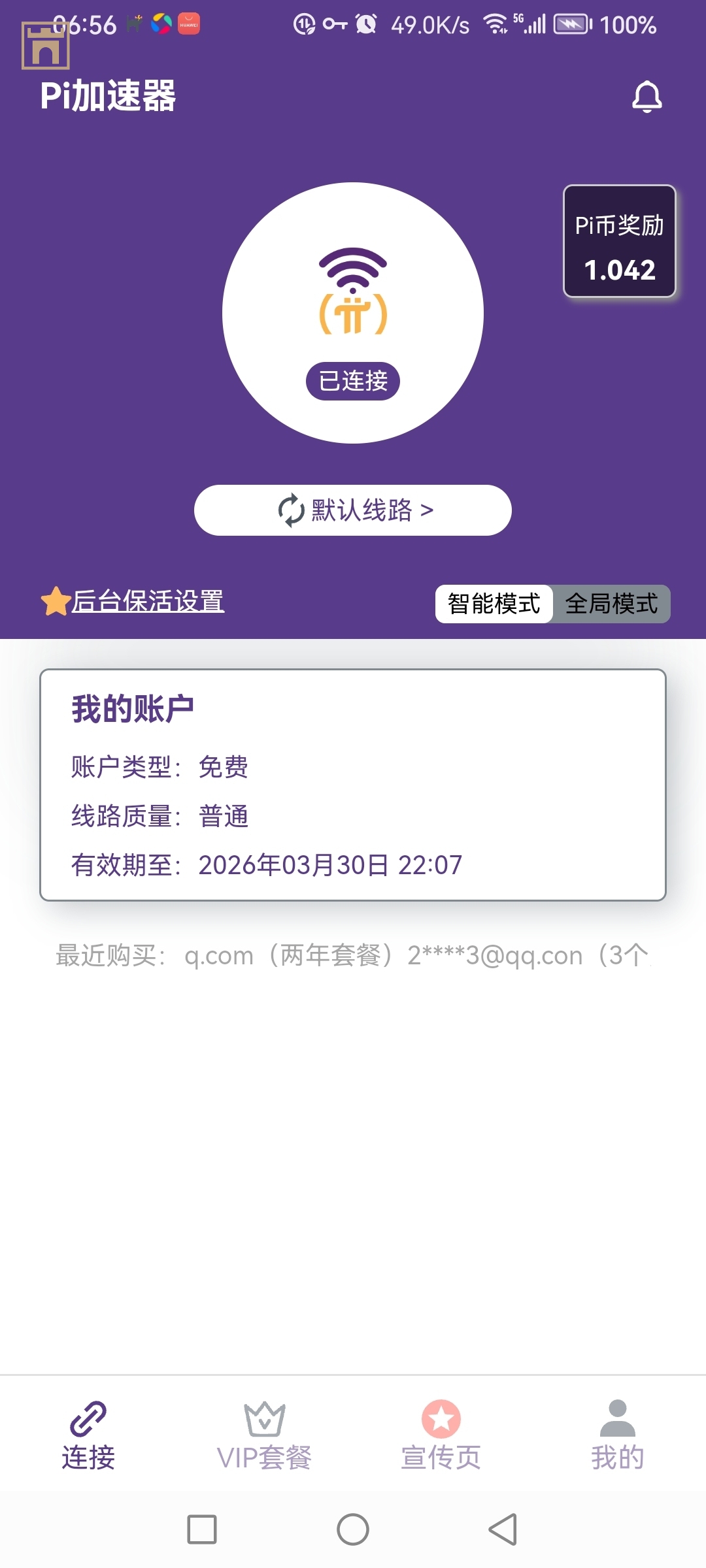Switch to 全局模式 global mode
This screenshot has width=706, height=1568.
click(611, 604)
